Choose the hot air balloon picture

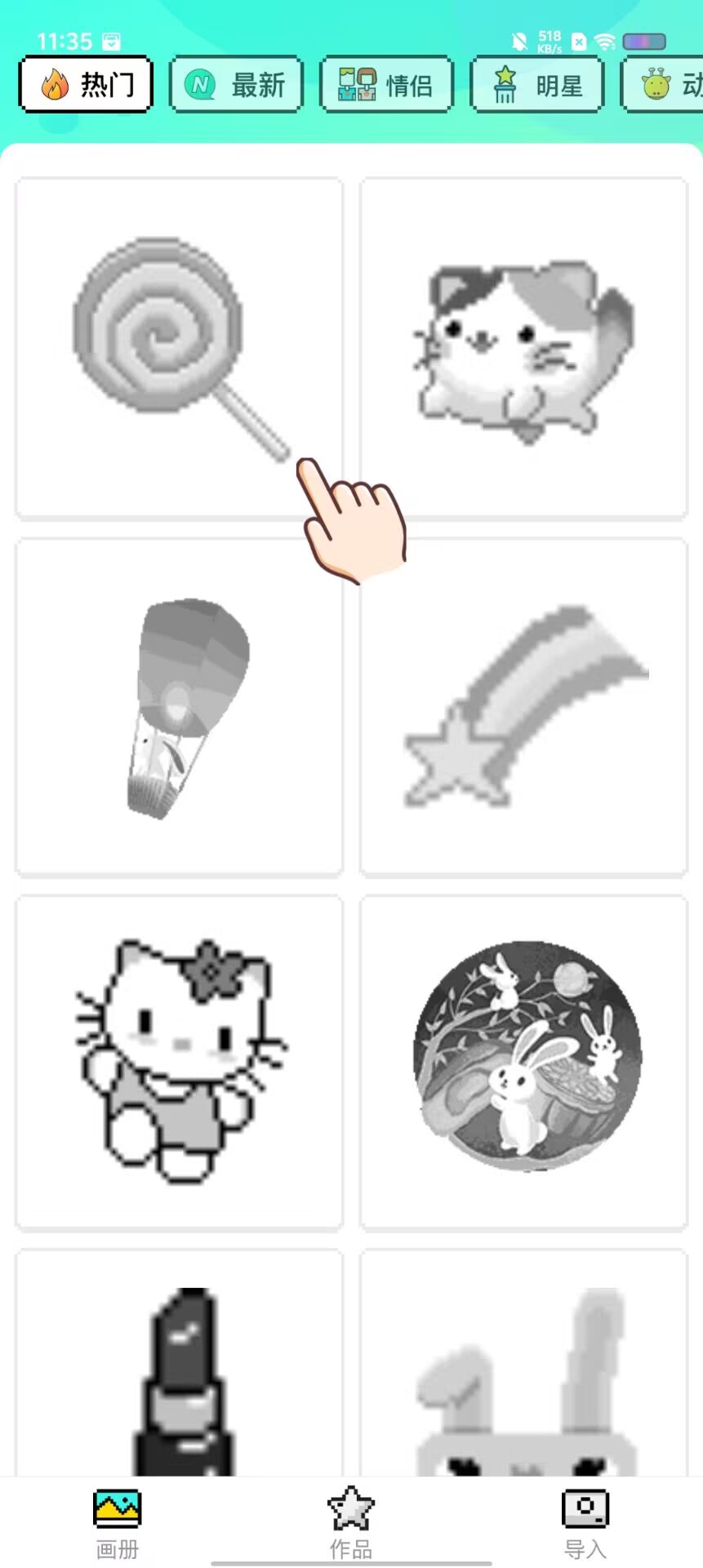[x=180, y=707]
